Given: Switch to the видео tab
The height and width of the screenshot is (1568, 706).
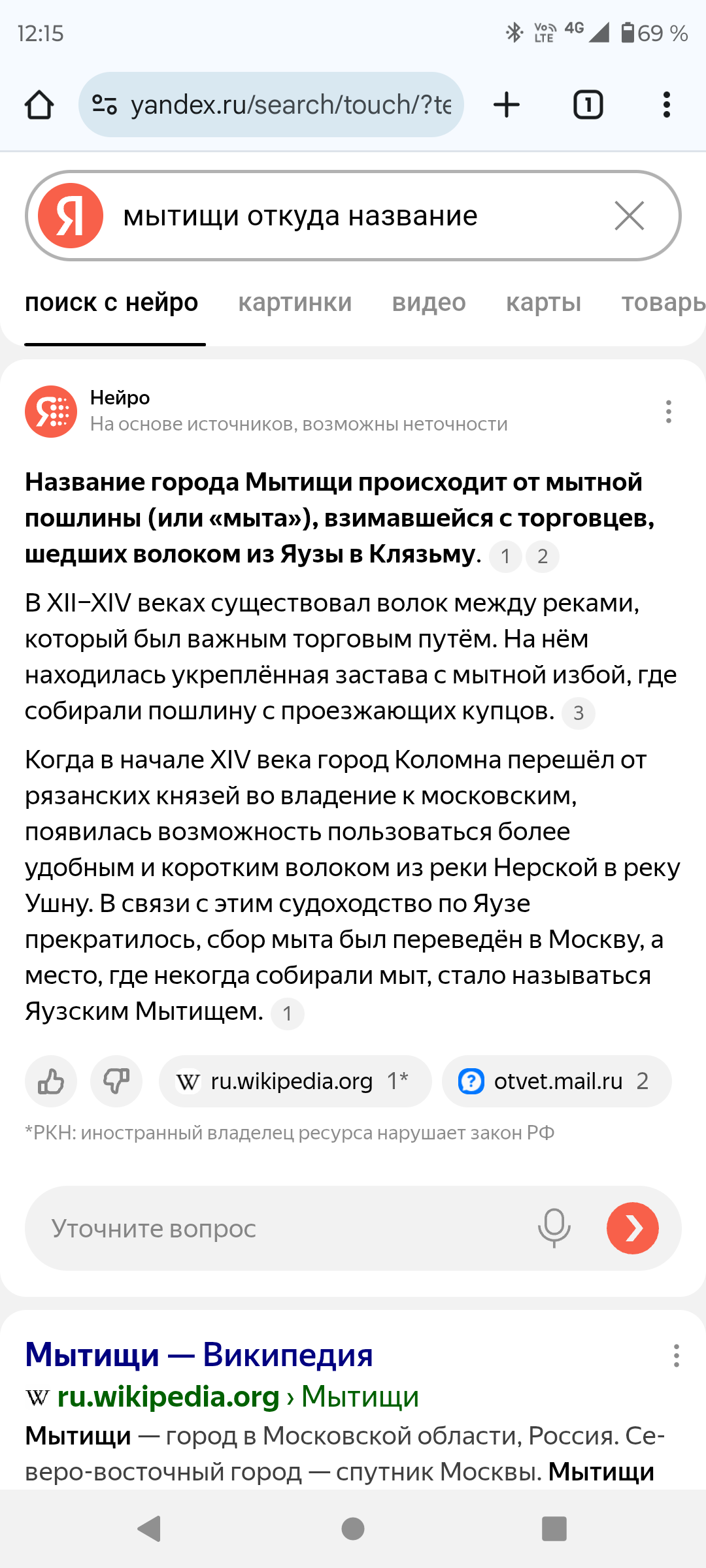Looking at the screenshot, I should (429, 302).
